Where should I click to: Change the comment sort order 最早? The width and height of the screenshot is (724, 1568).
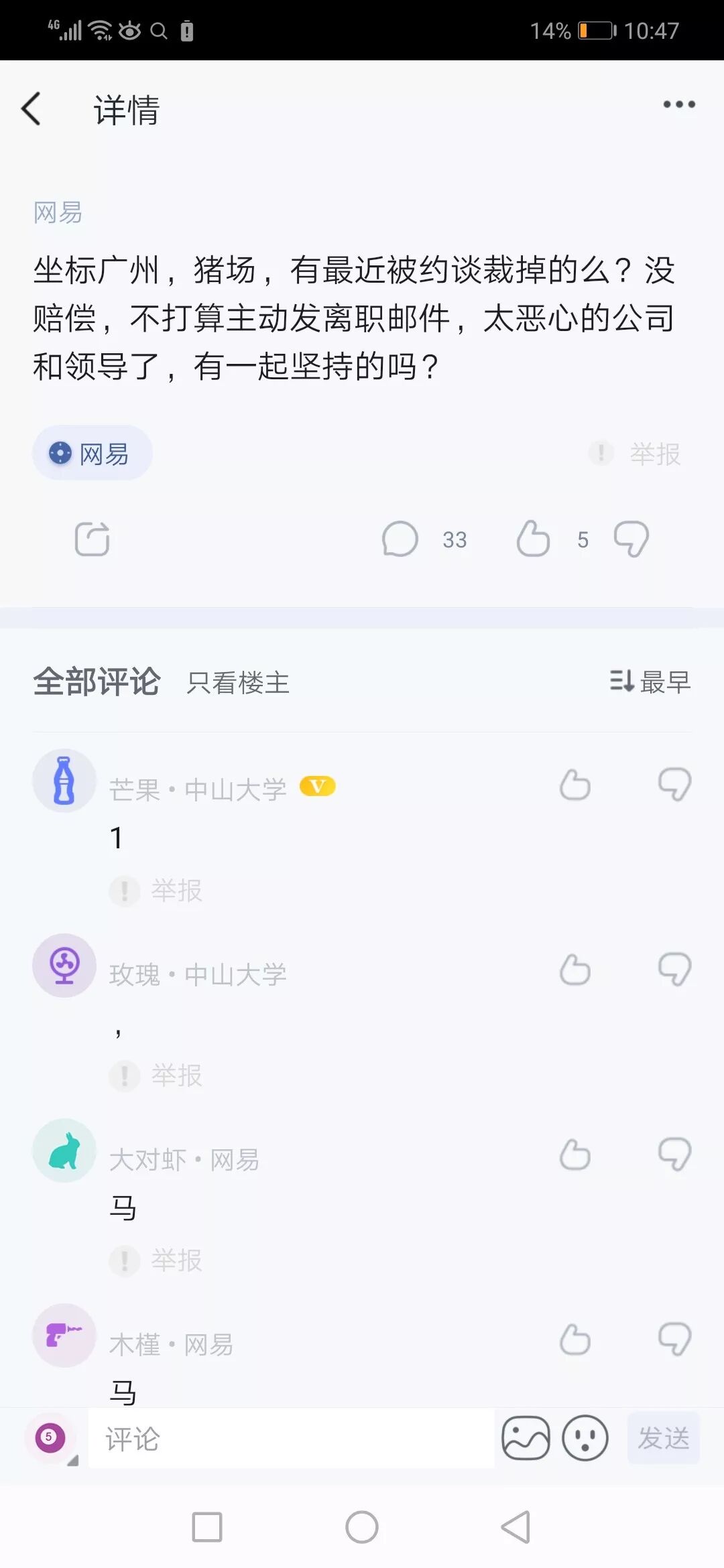coord(650,682)
